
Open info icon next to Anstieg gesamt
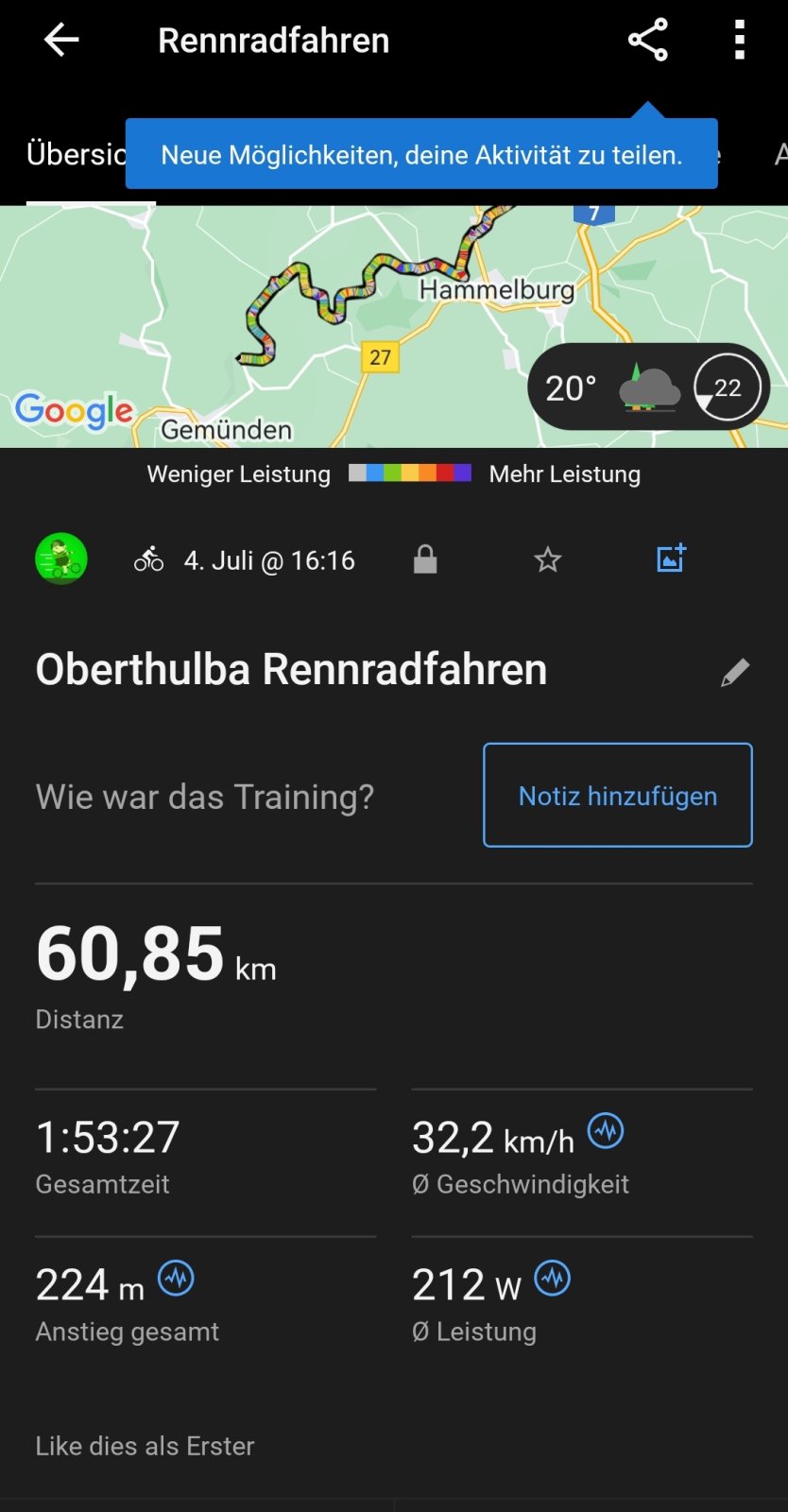[x=176, y=1279]
